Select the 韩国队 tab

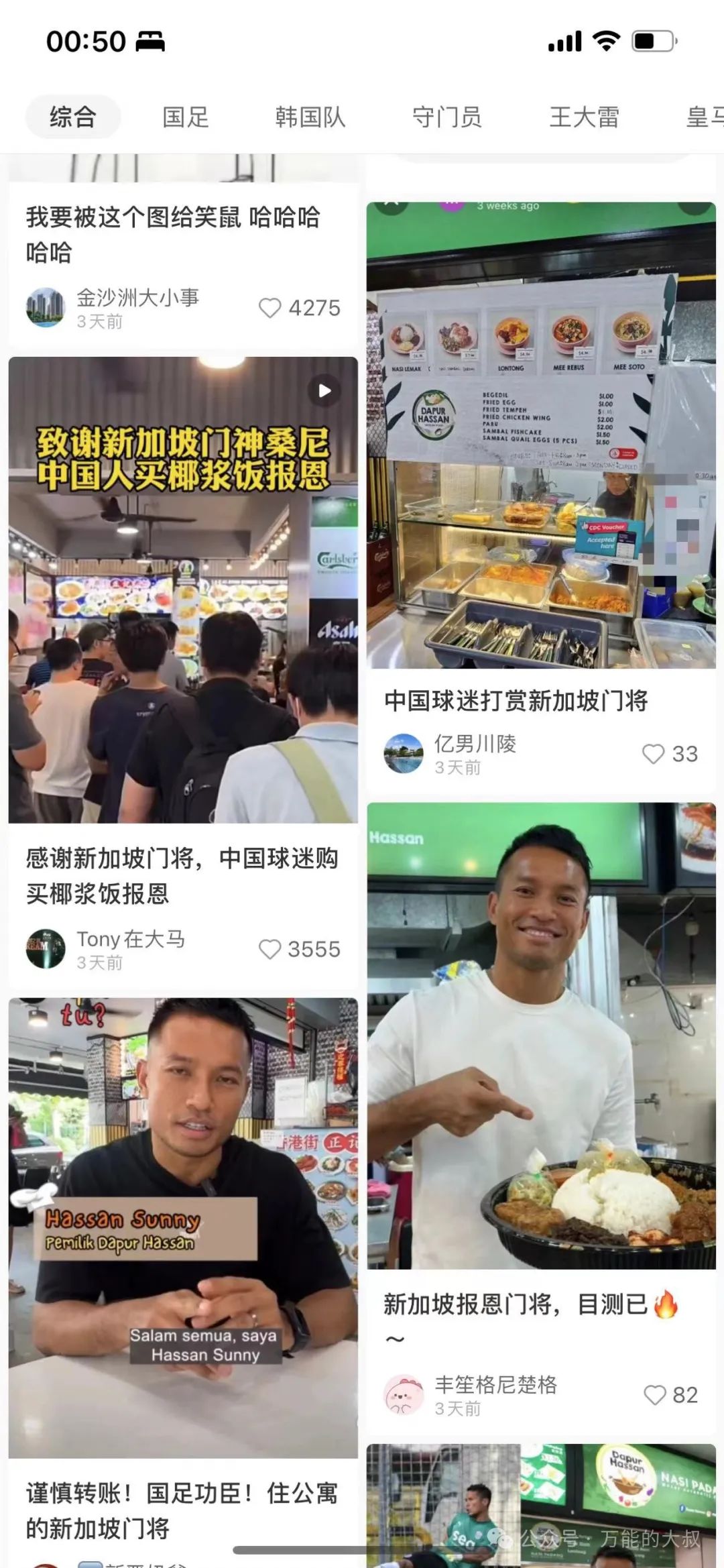(x=310, y=117)
